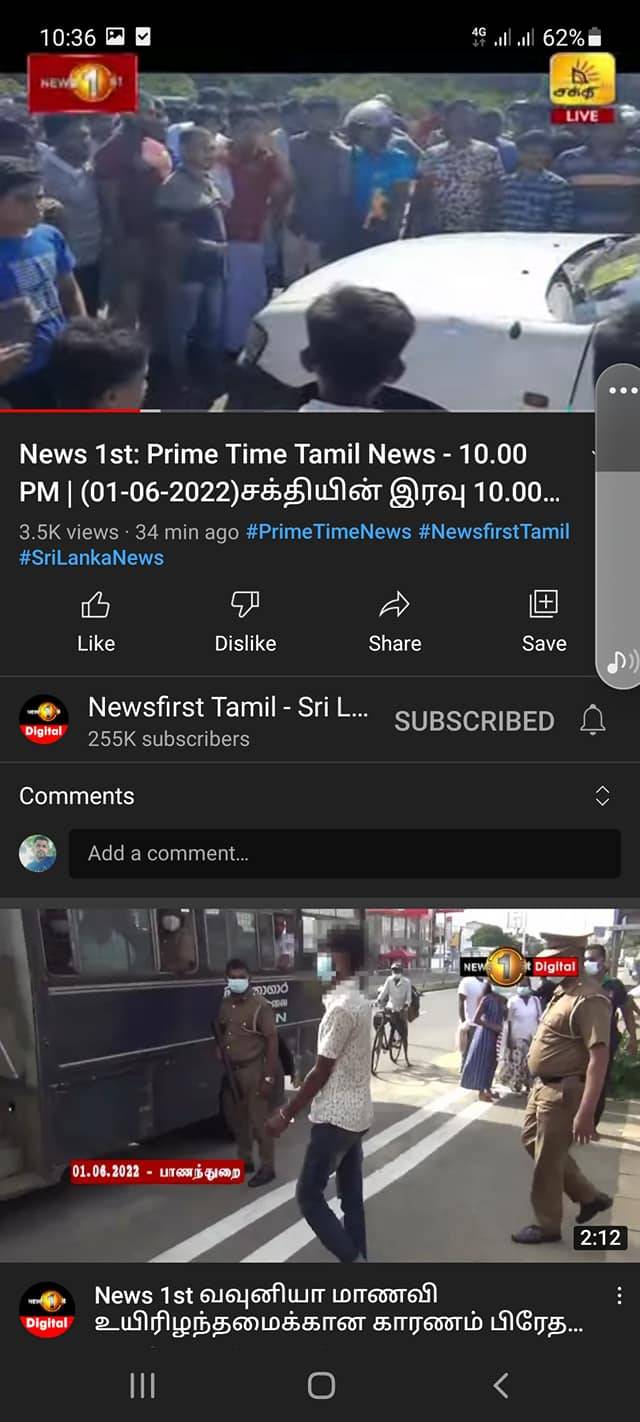The width and height of the screenshot is (640, 1422).
Task: Go back with the system back button
Action: (501, 1385)
